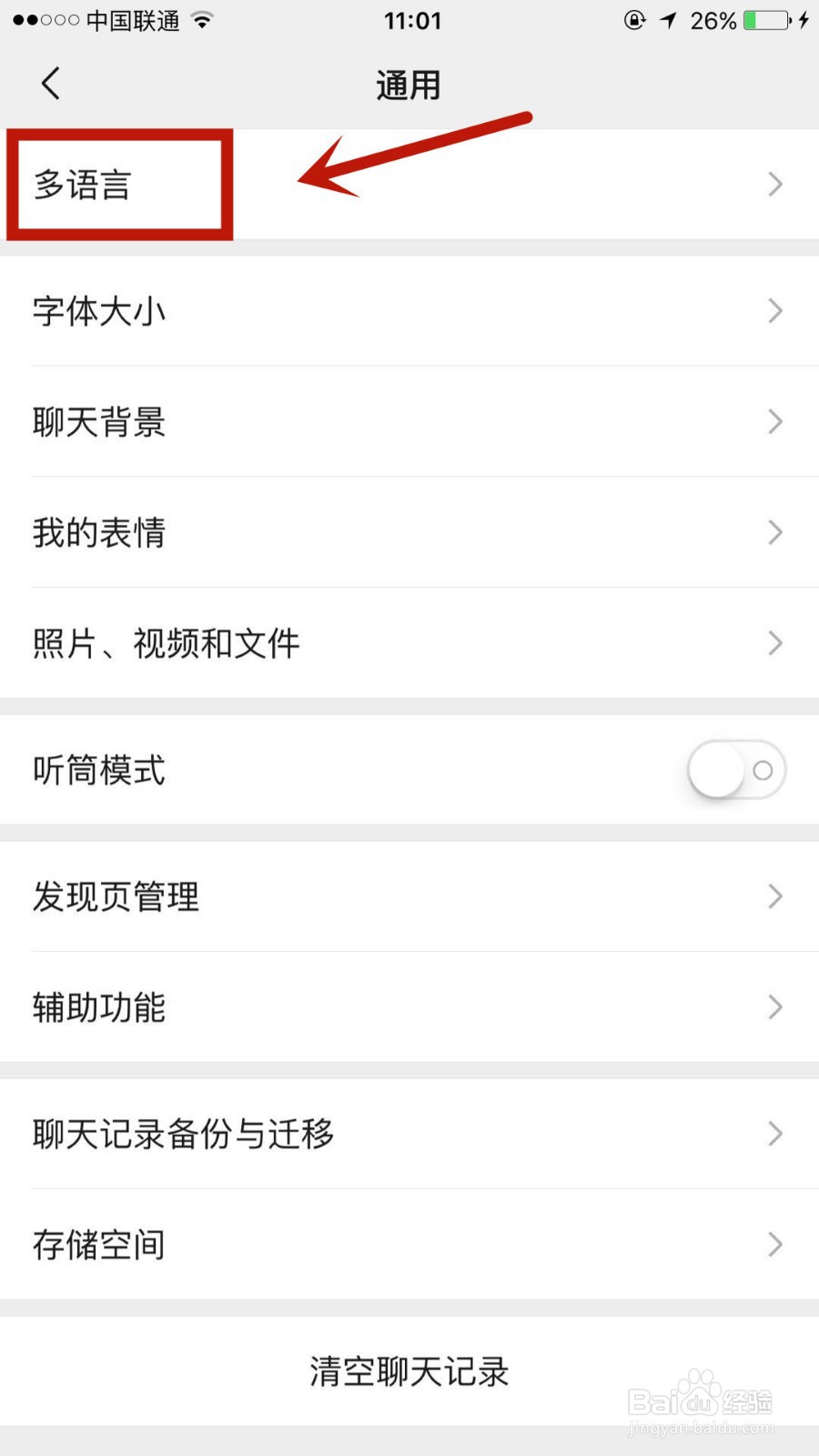Tap the back arrow at top left
Viewport: 819px width, 1456px height.
[x=50, y=83]
